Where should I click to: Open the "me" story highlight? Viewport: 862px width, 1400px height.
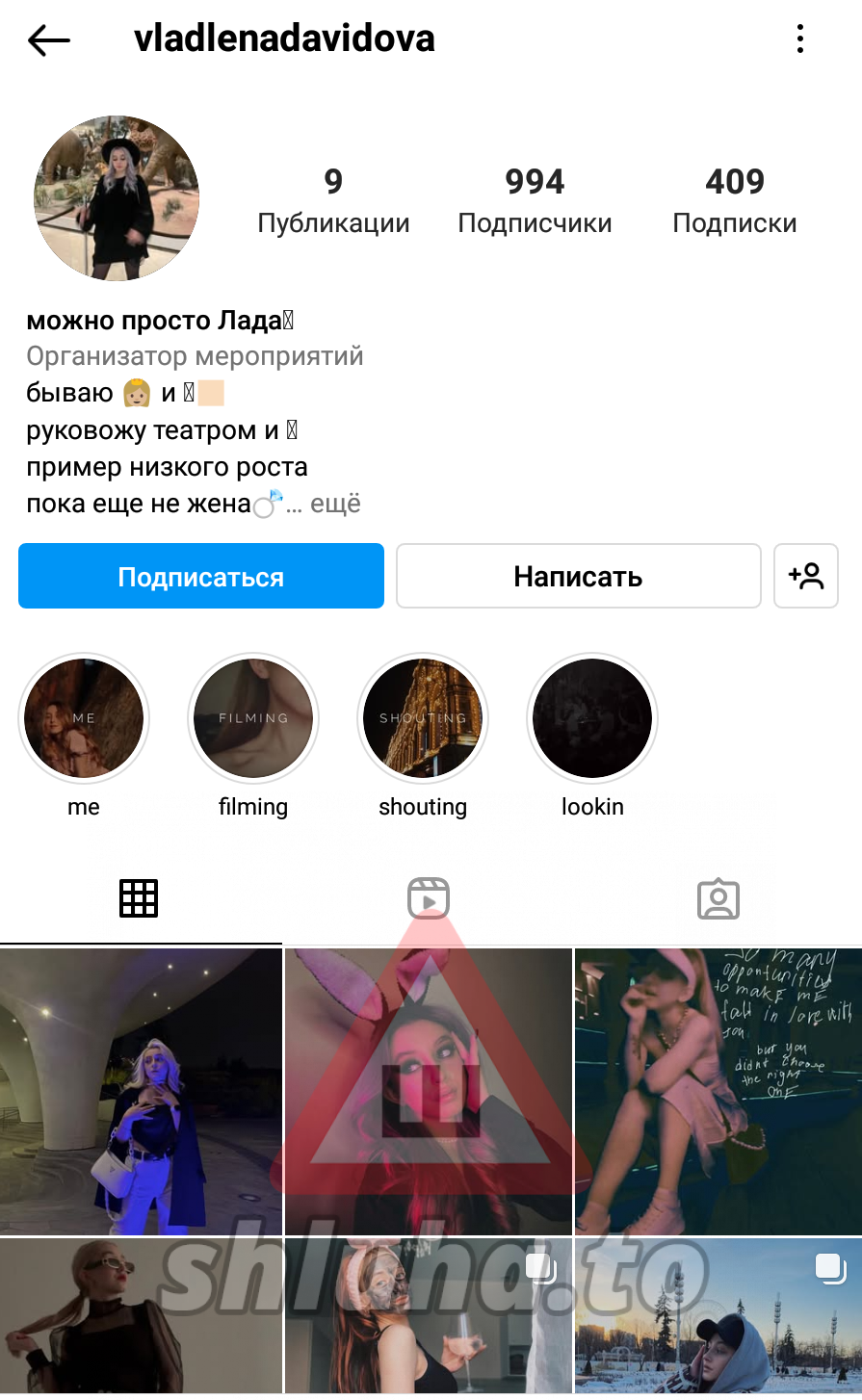84,718
